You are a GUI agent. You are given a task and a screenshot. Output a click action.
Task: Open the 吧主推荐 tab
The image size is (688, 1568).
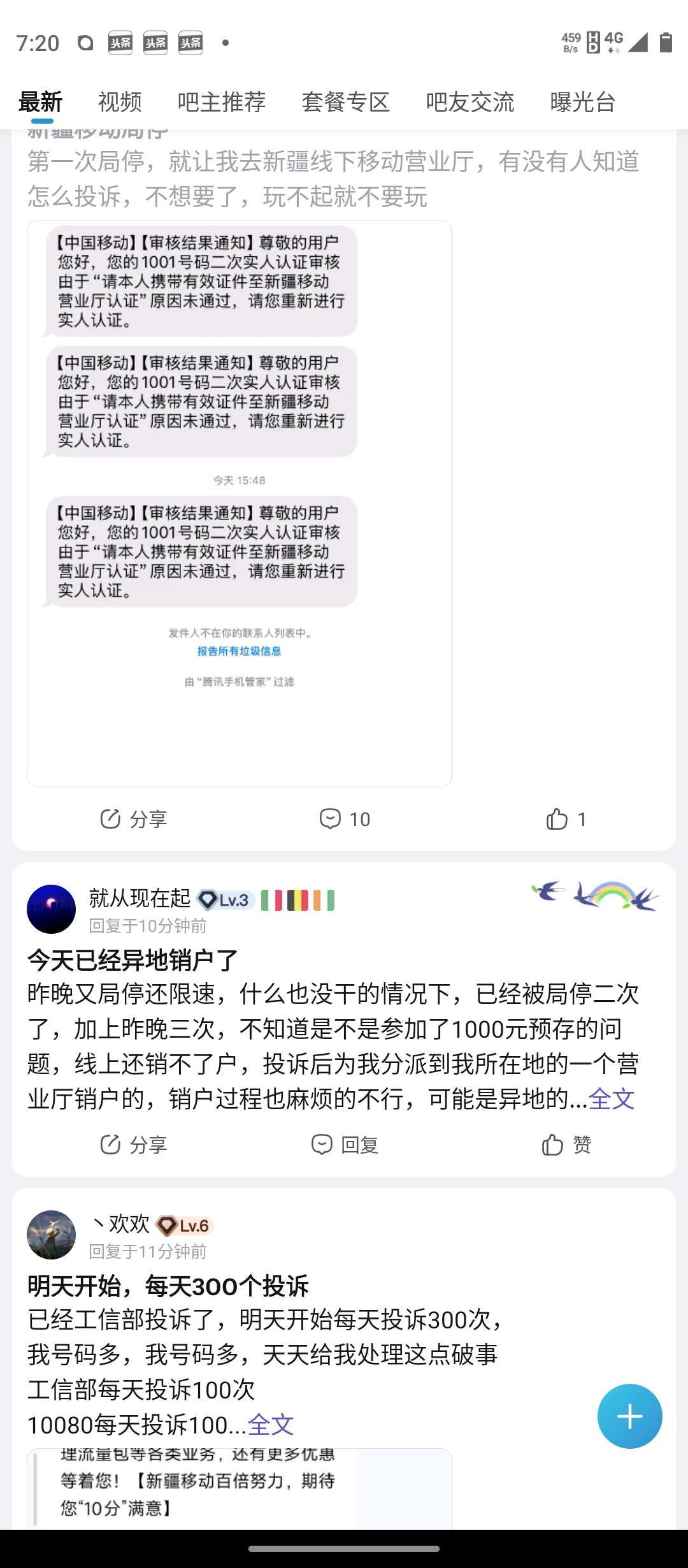(x=221, y=102)
